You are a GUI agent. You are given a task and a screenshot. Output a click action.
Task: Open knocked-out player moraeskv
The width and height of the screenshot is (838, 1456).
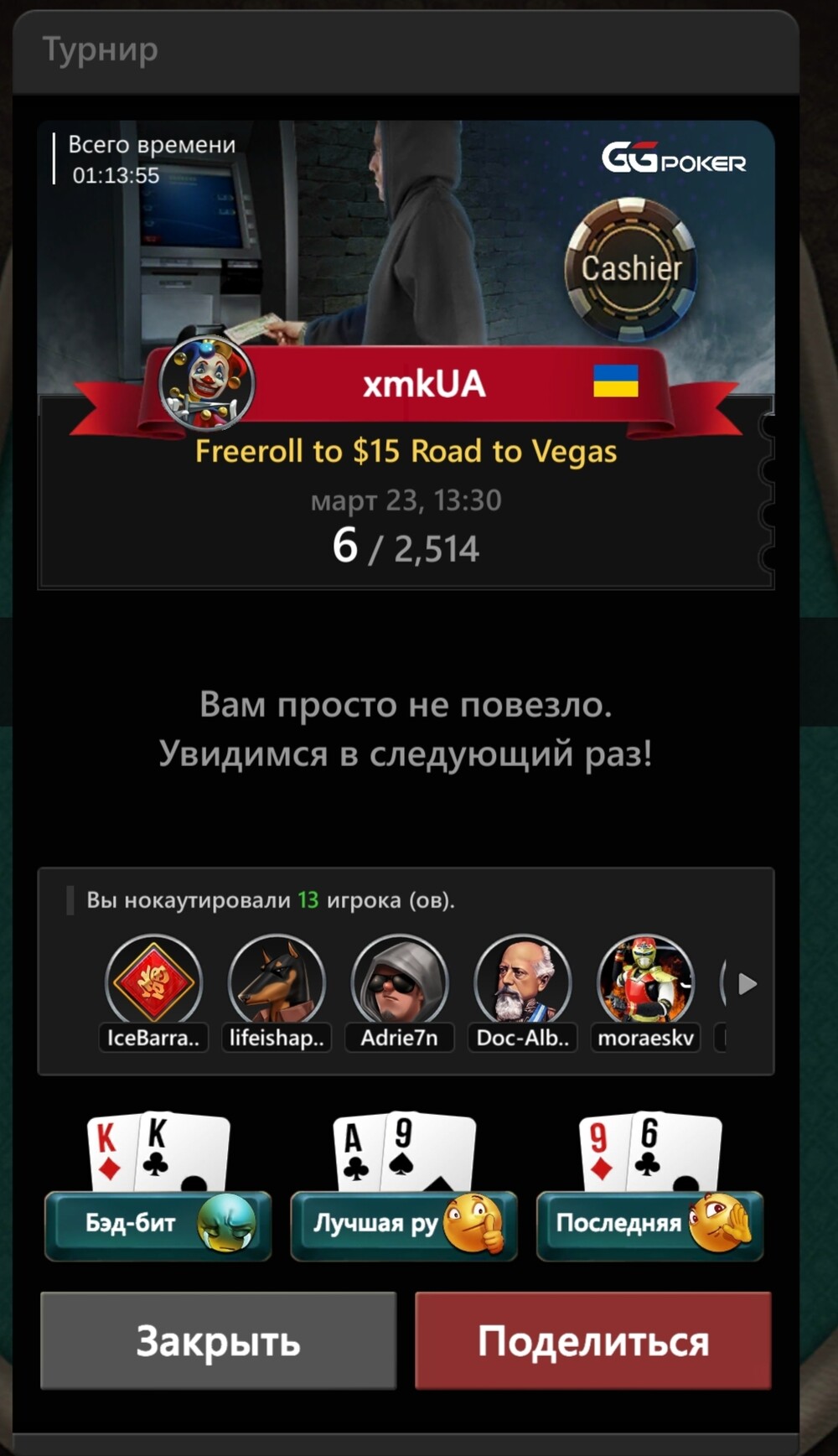[645, 993]
